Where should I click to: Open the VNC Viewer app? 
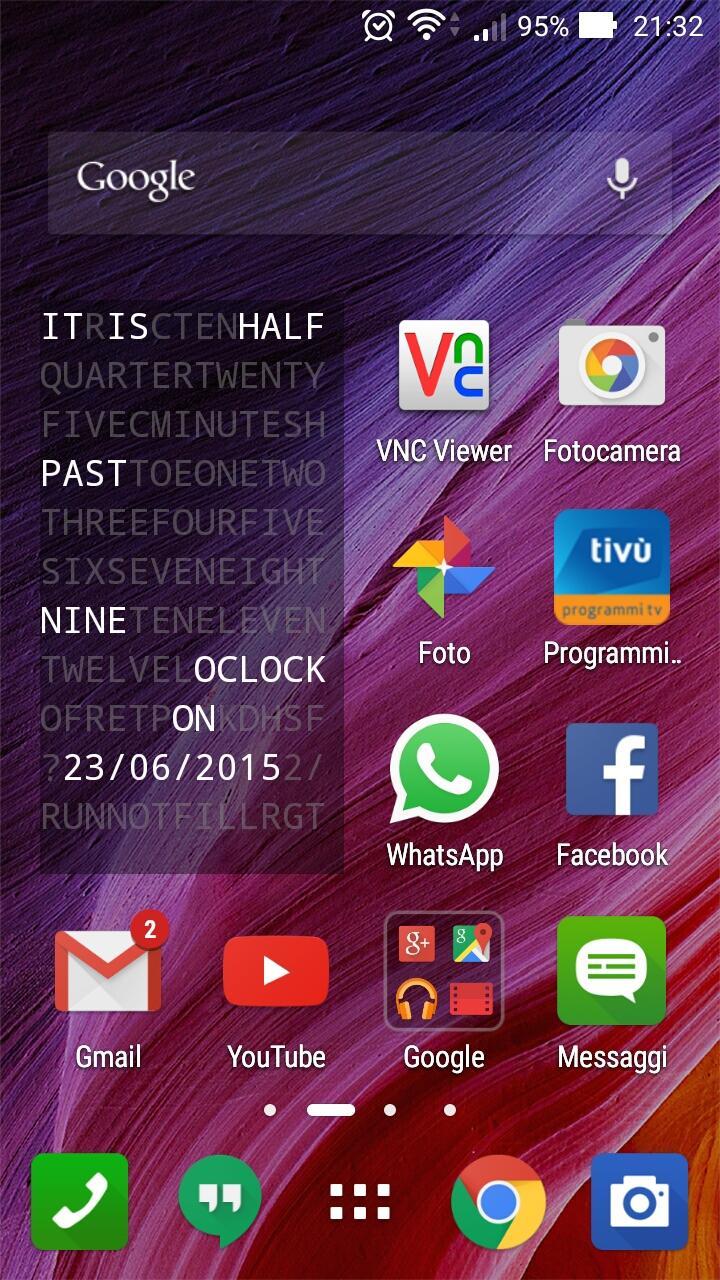point(444,366)
